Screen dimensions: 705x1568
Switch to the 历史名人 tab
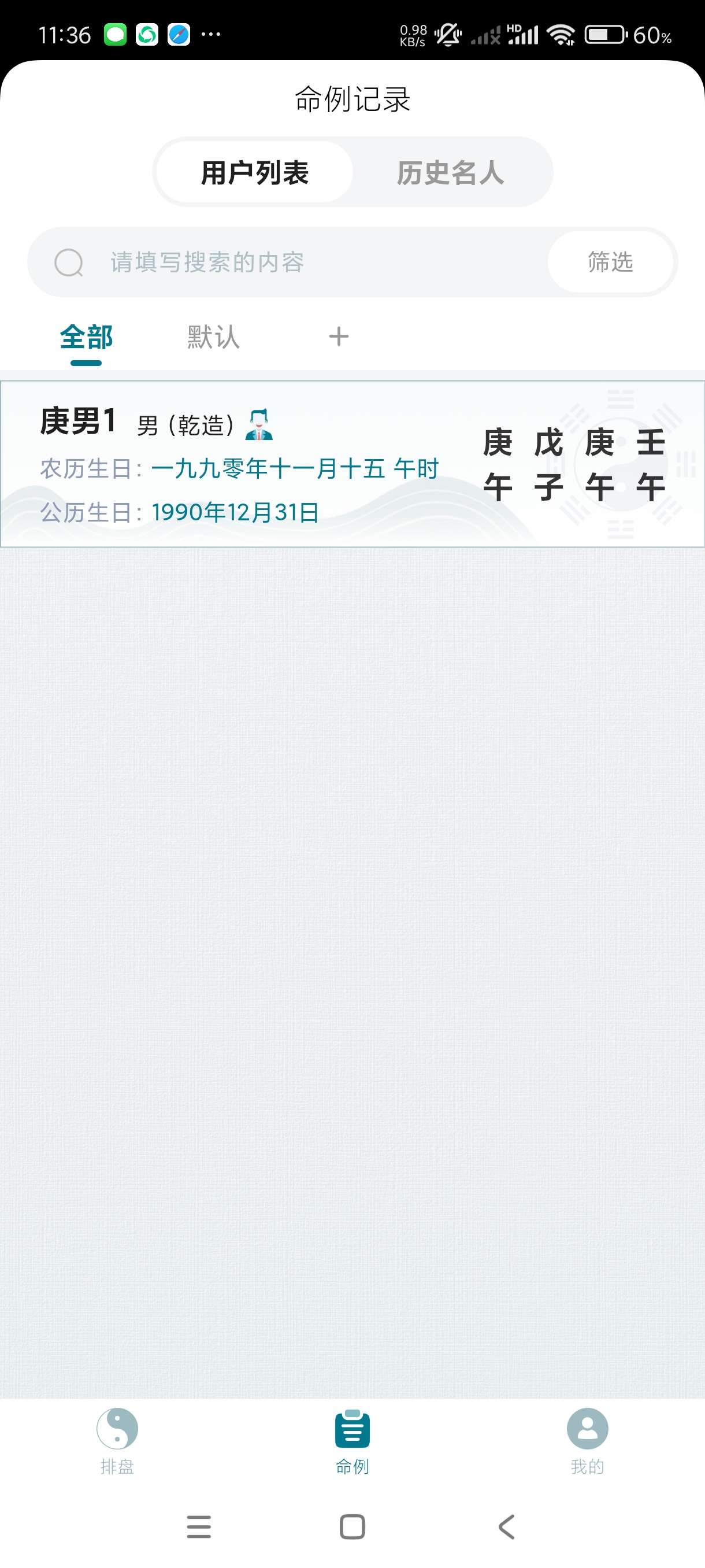[451, 172]
